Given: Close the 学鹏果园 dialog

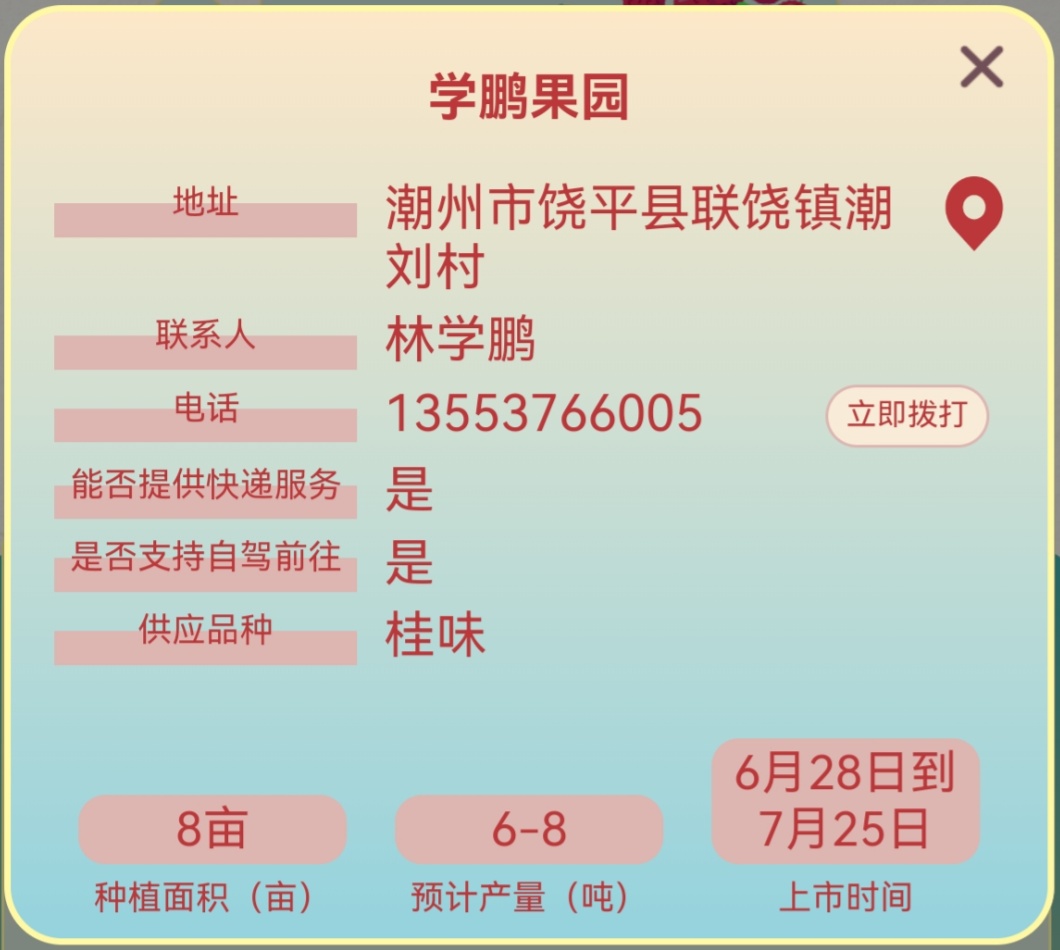Looking at the screenshot, I should (981, 68).
